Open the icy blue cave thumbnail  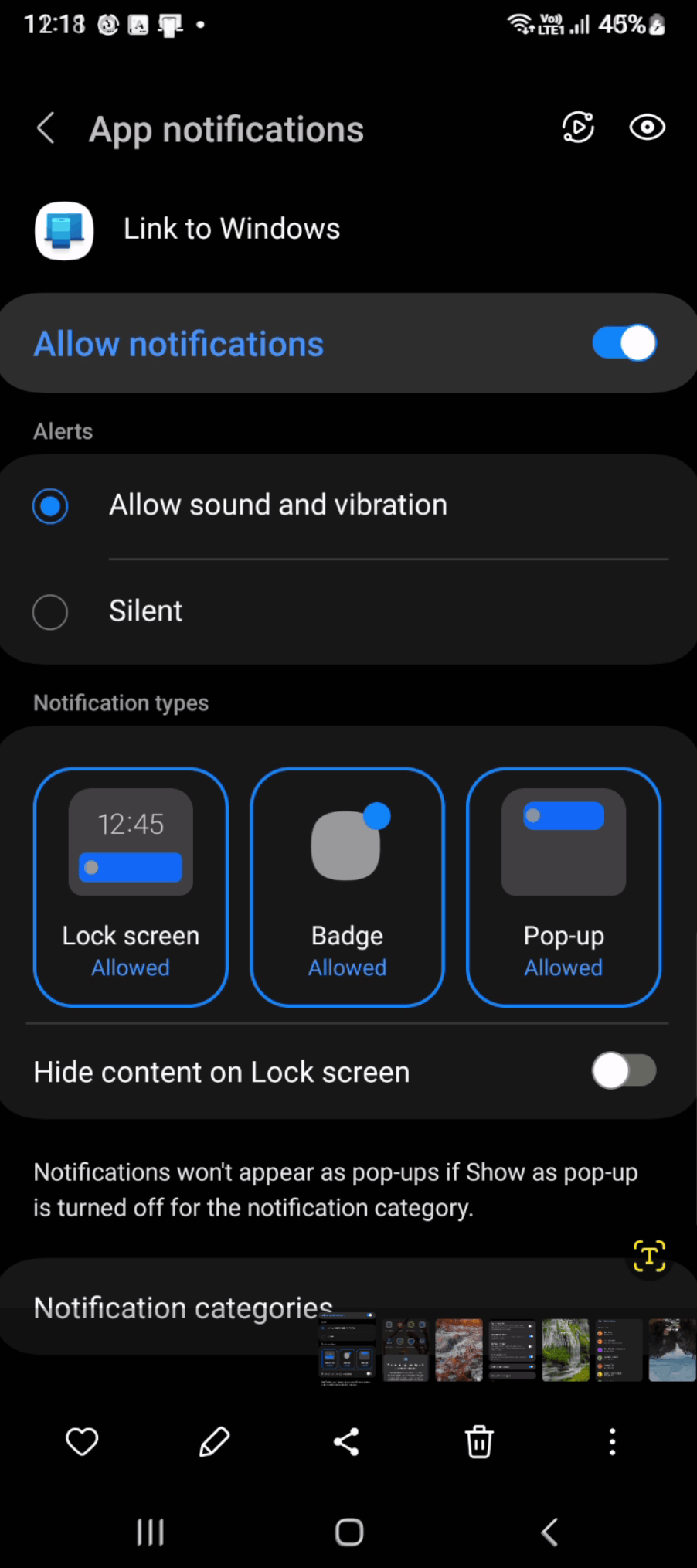point(672,1350)
